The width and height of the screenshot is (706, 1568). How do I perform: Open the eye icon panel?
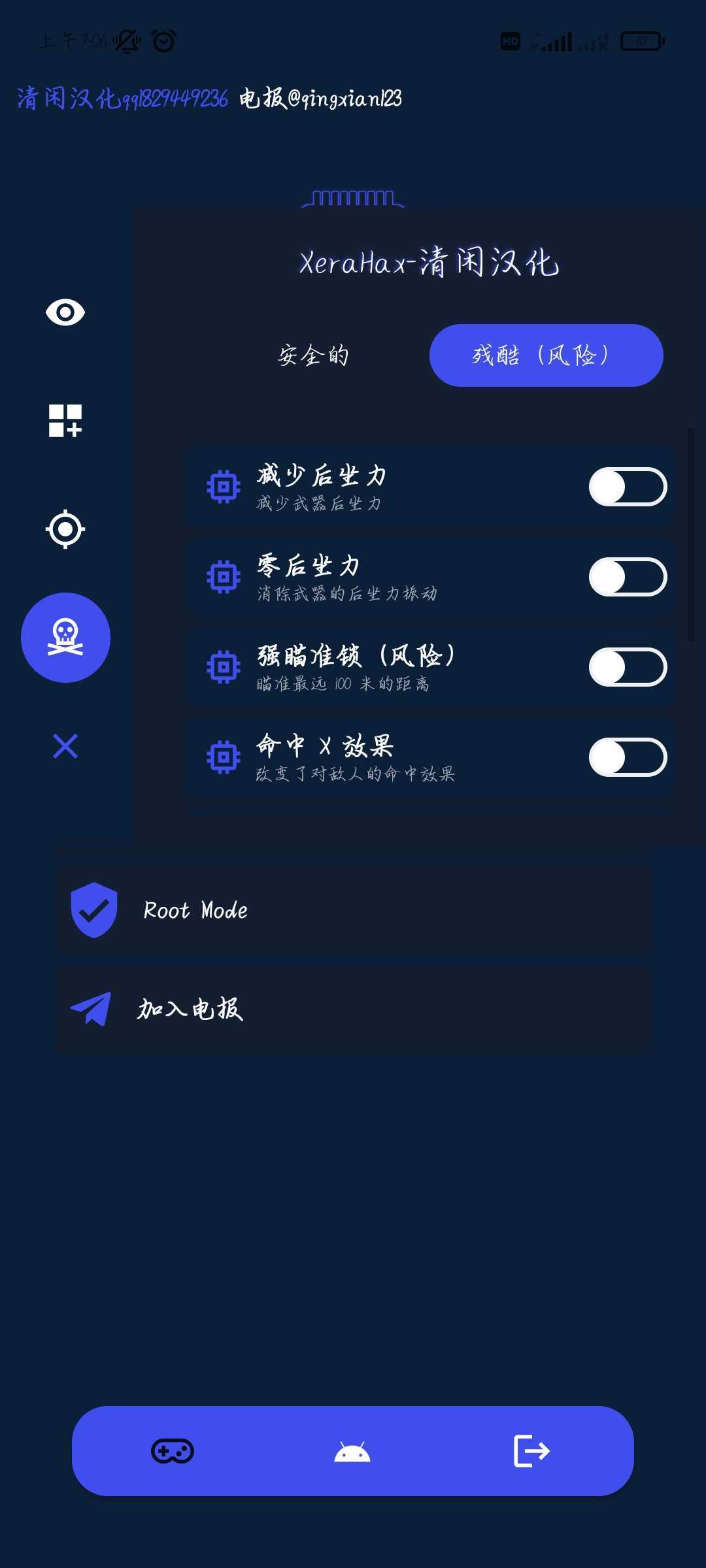click(65, 312)
